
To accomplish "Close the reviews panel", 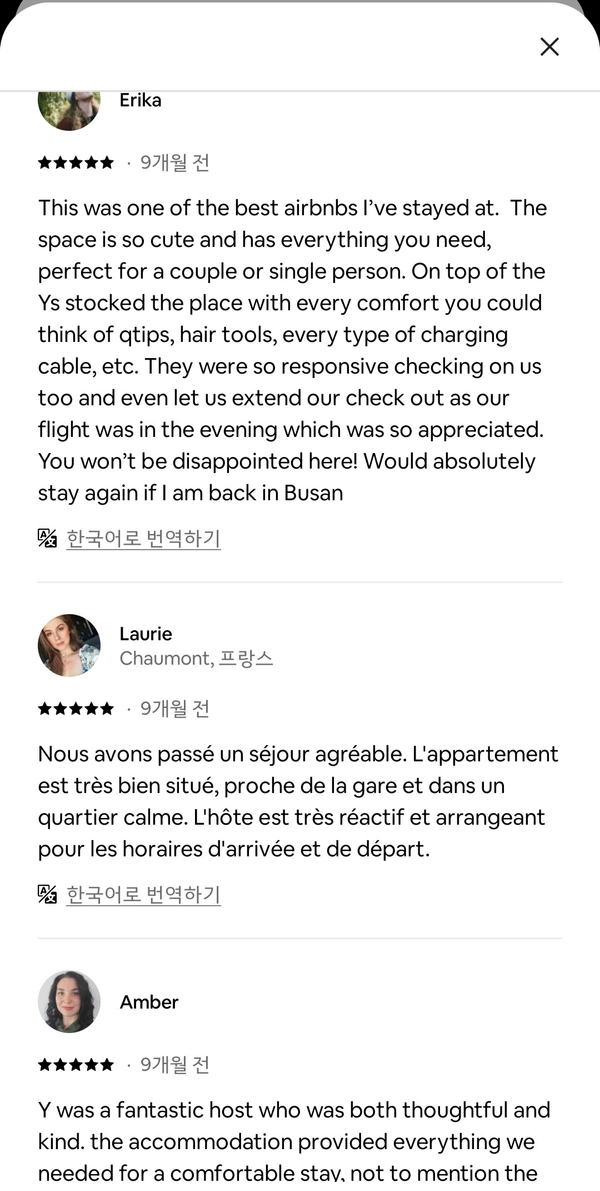I will [549, 47].
